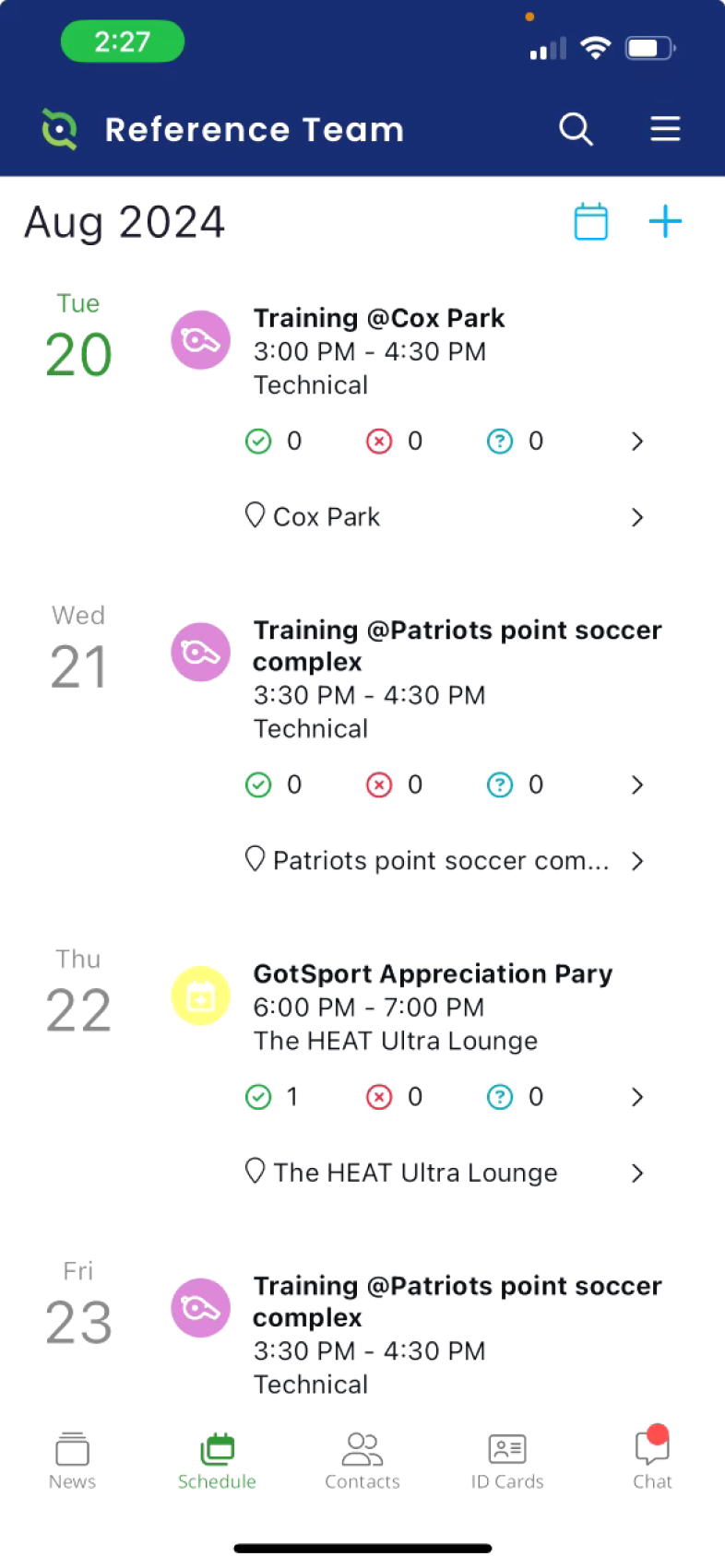Open the hamburger menu
725x1568 pixels.
click(665, 129)
